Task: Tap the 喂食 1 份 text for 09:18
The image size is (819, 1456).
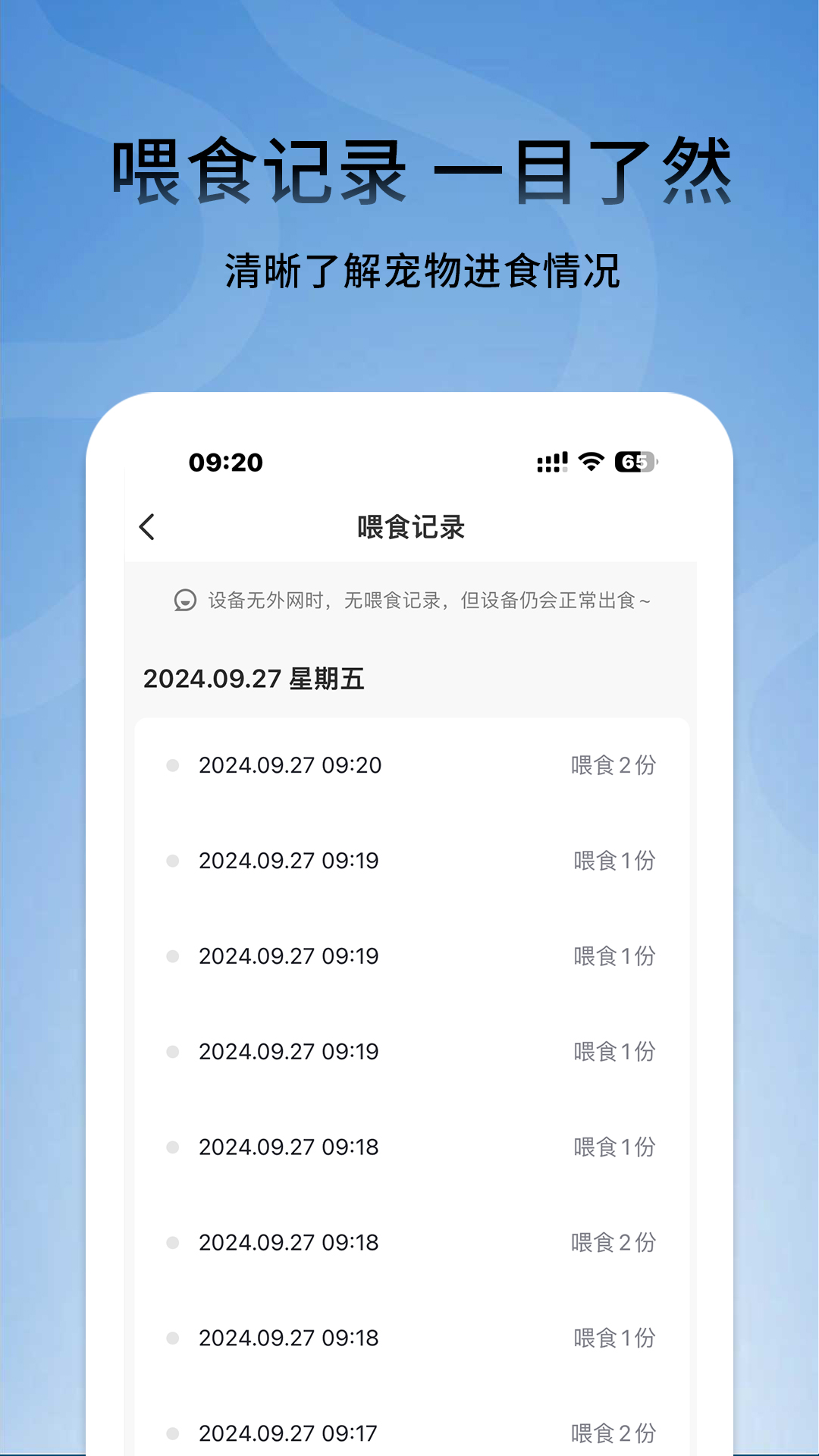Action: tap(614, 1147)
